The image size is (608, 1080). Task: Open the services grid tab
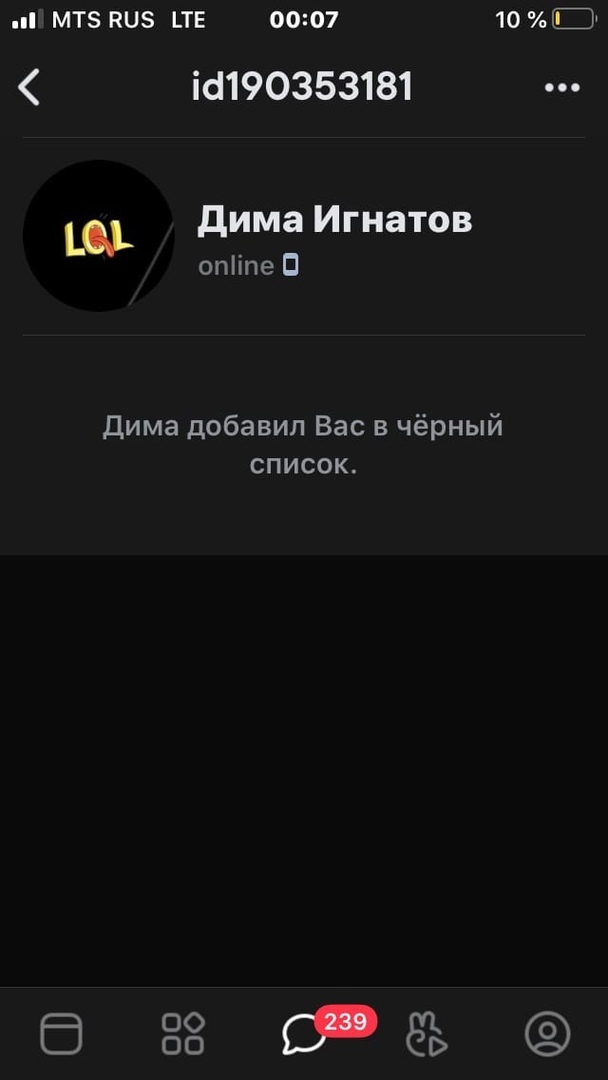click(x=183, y=1033)
